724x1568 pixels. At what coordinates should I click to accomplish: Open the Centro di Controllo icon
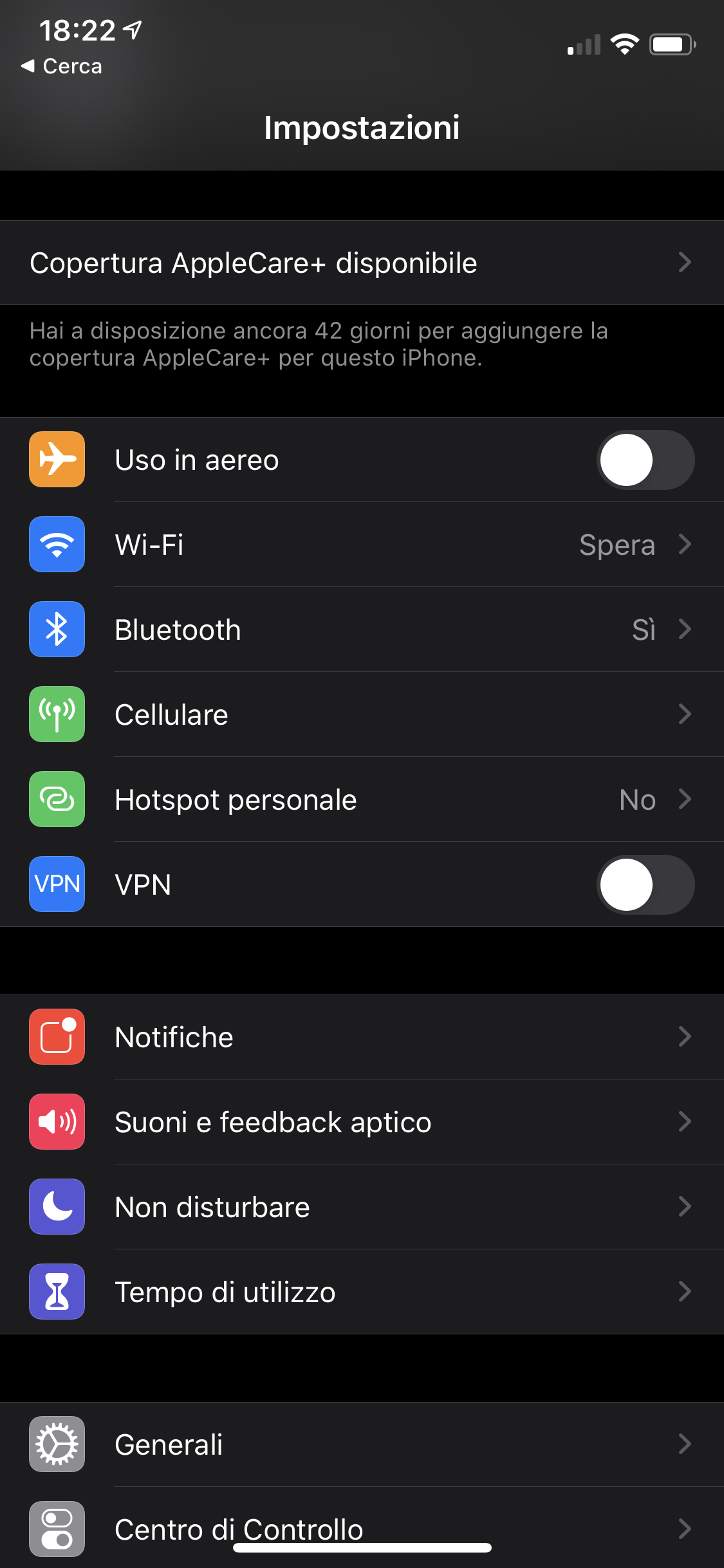tap(57, 1529)
